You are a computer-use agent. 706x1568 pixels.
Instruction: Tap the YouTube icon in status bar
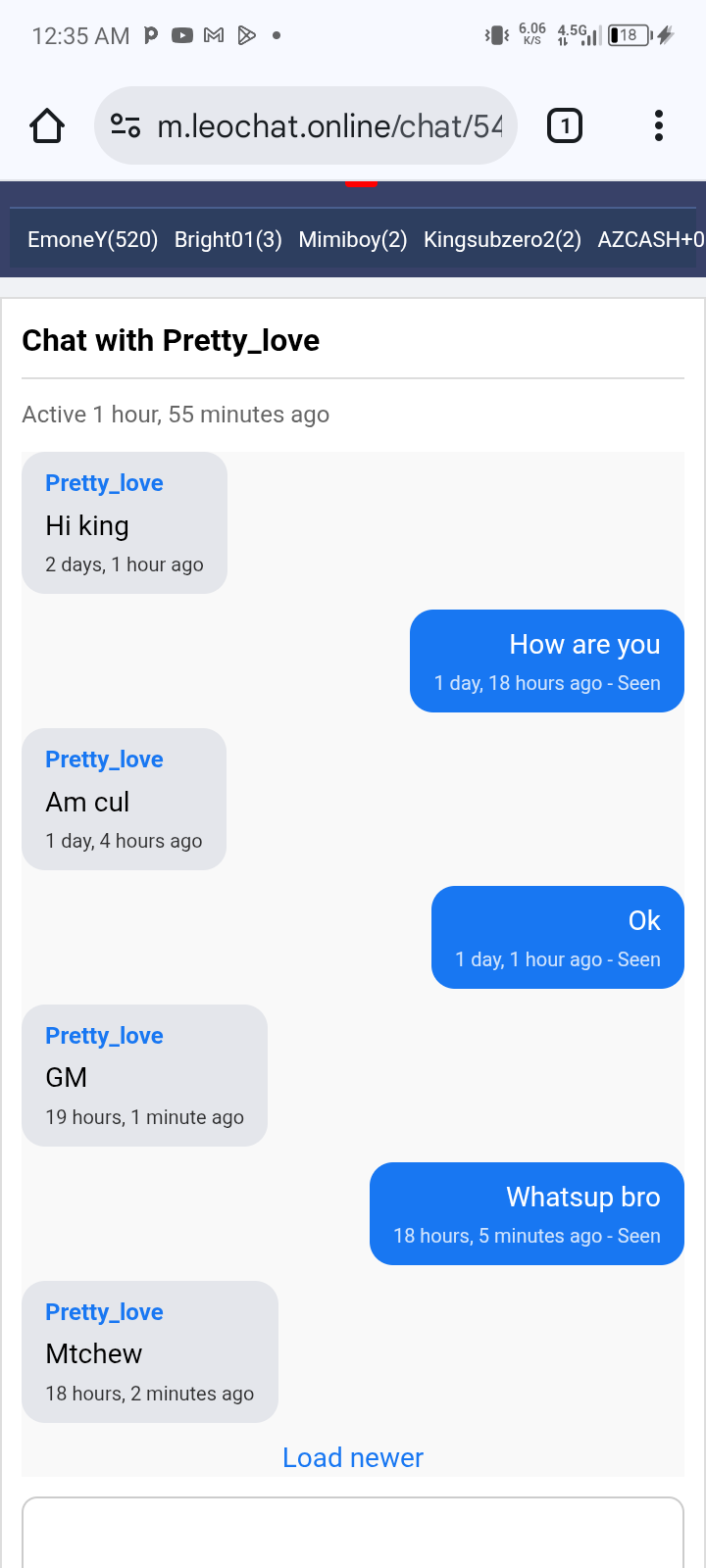[x=181, y=34]
